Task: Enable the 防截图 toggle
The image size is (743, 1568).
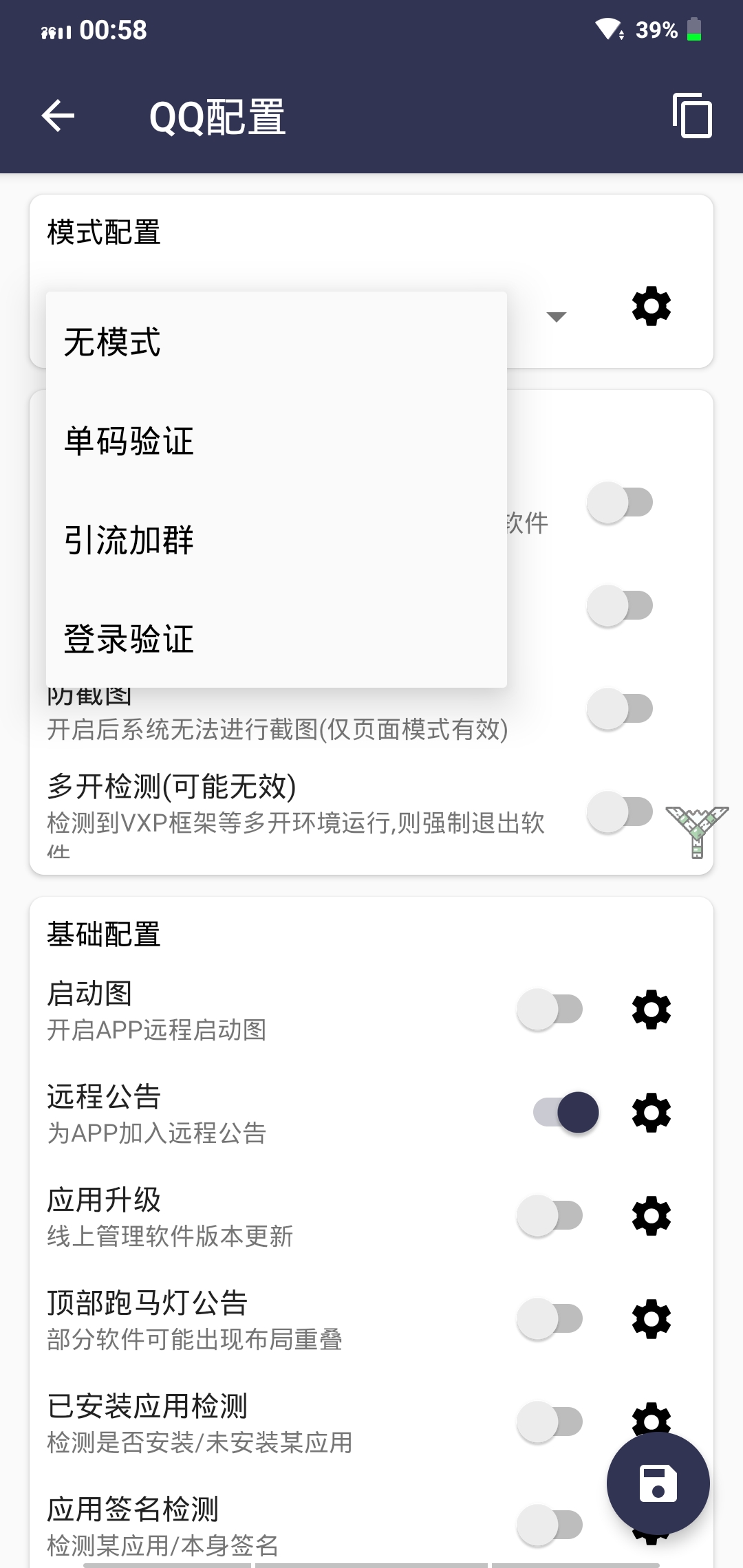Action: [619, 708]
